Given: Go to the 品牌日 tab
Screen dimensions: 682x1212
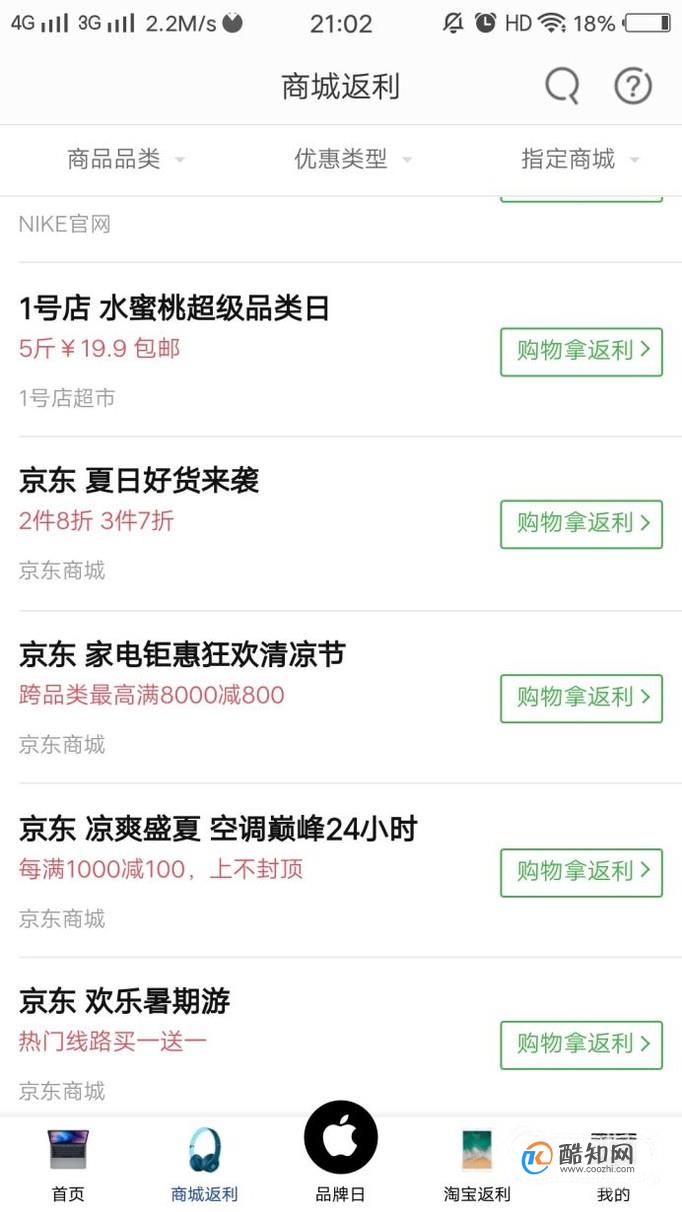Looking at the screenshot, I should pyautogui.click(x=341, y=1153).
